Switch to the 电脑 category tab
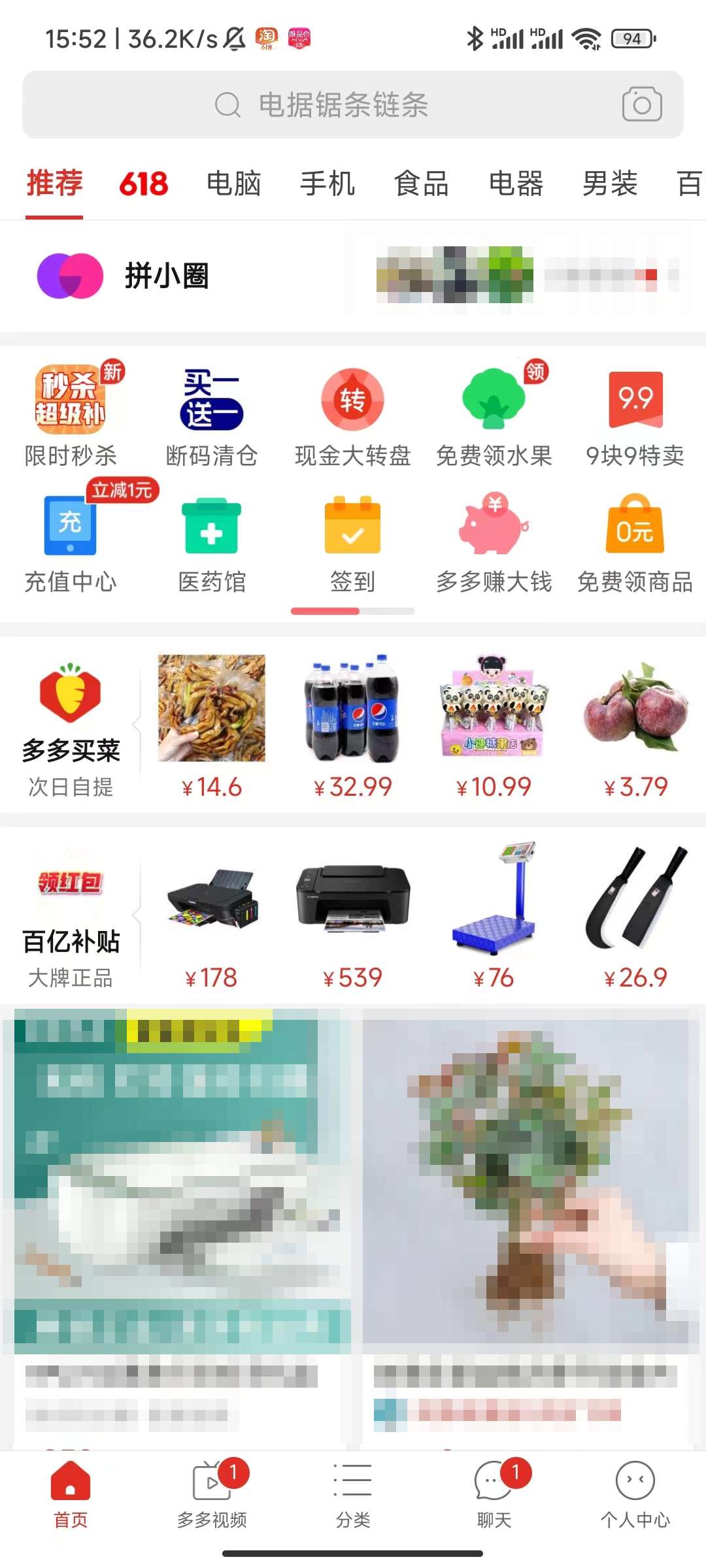 tap(233, 184)
